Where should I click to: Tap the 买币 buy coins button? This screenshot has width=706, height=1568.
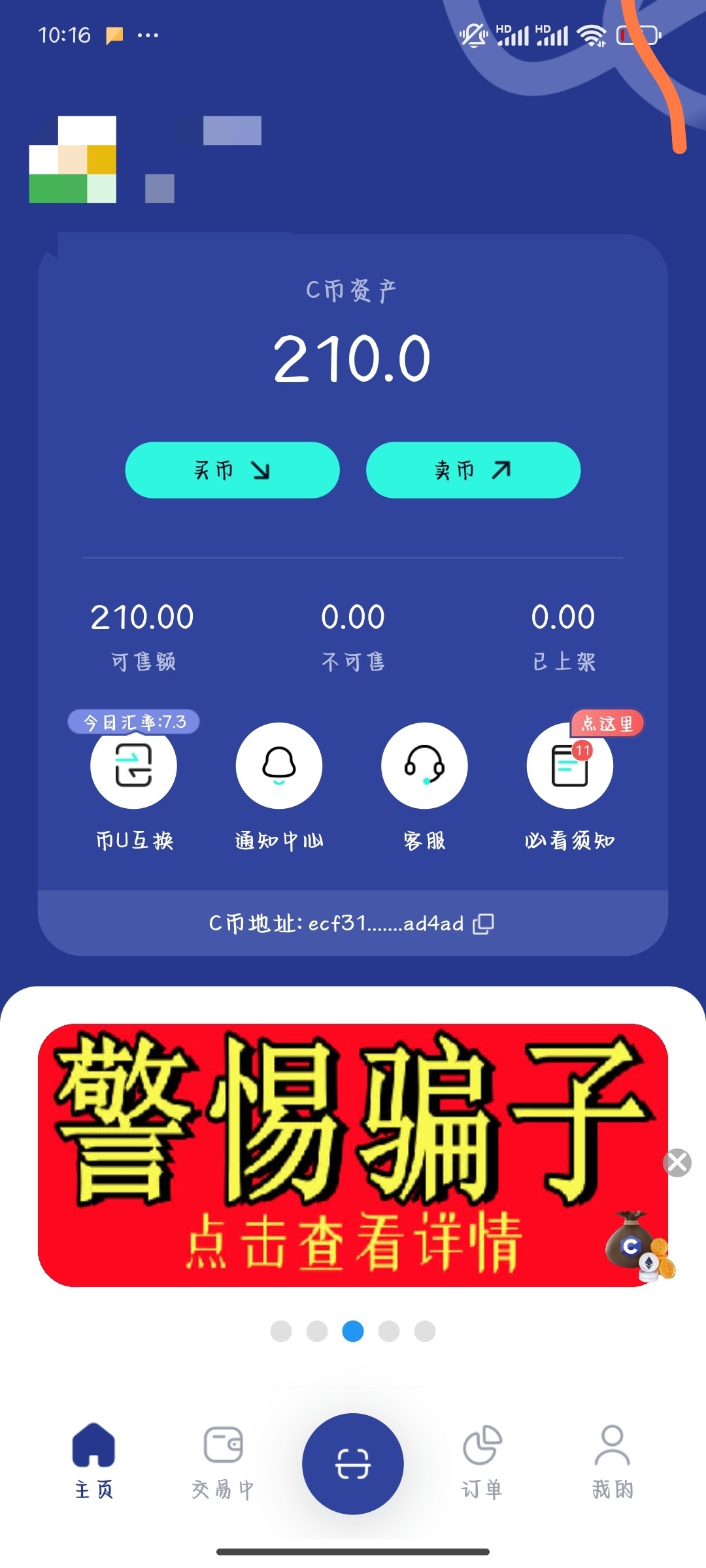[x=232, y=470]
